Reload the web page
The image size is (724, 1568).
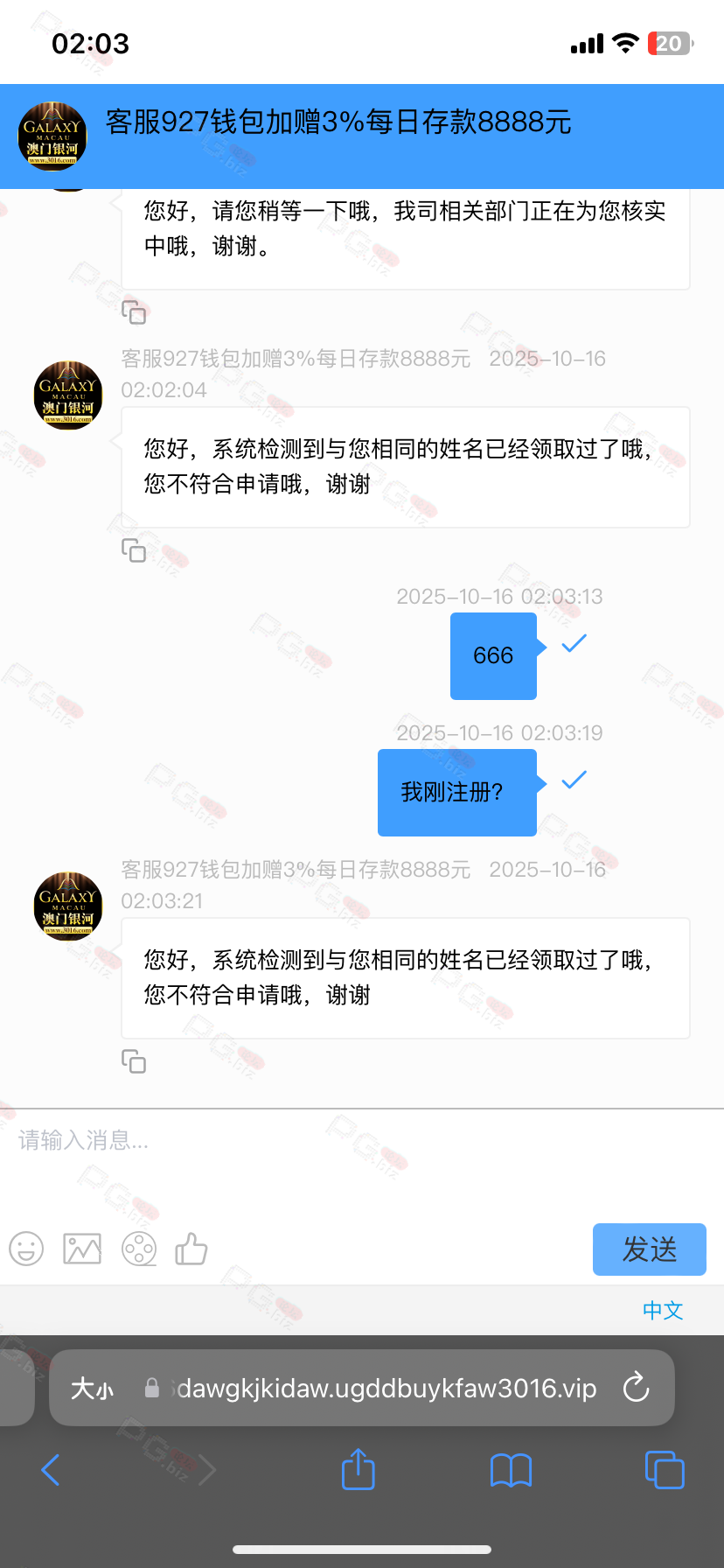coord(636,1388)
